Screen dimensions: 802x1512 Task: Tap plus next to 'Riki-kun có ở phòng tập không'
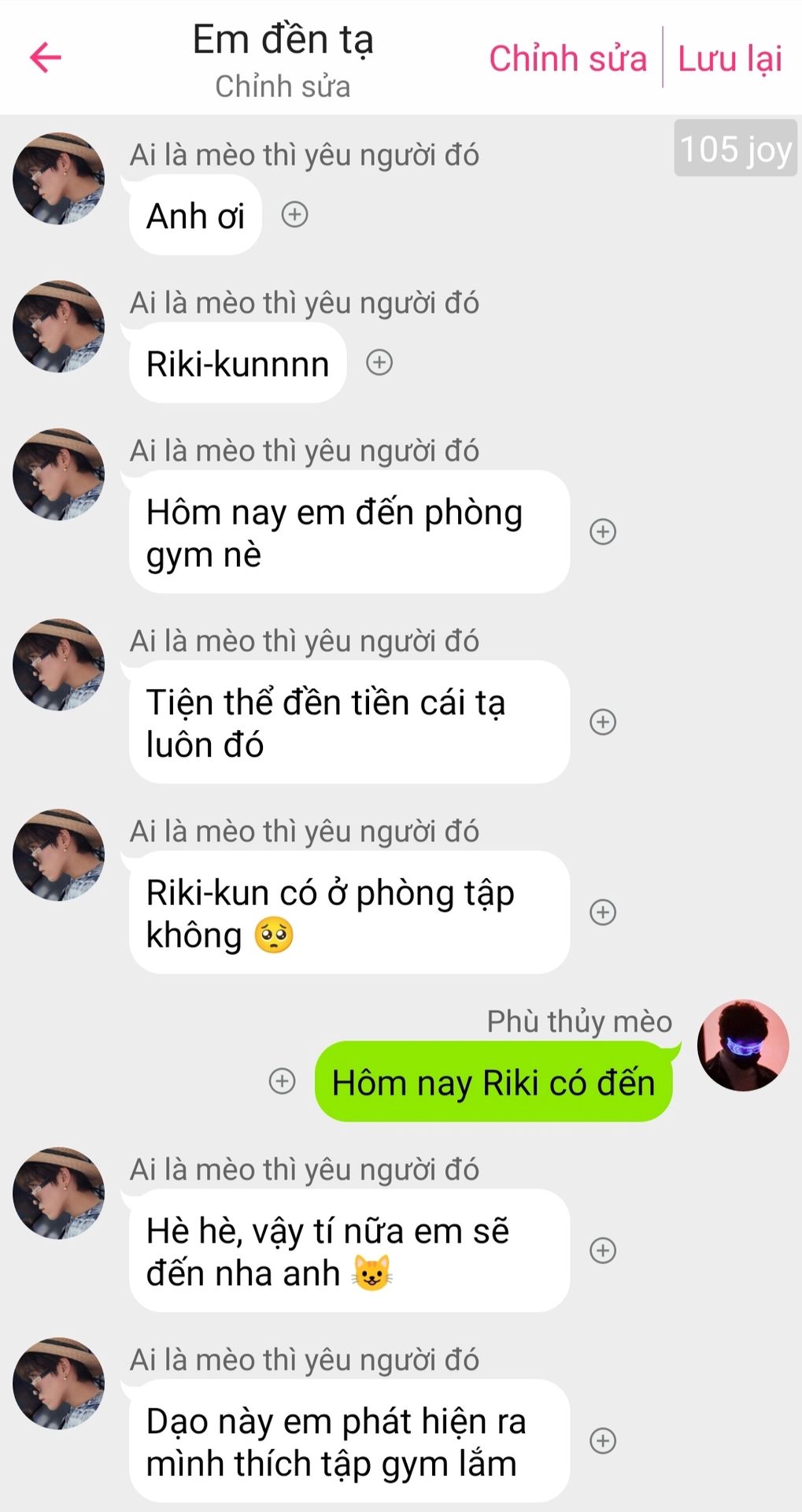click(x=603, y=912)
